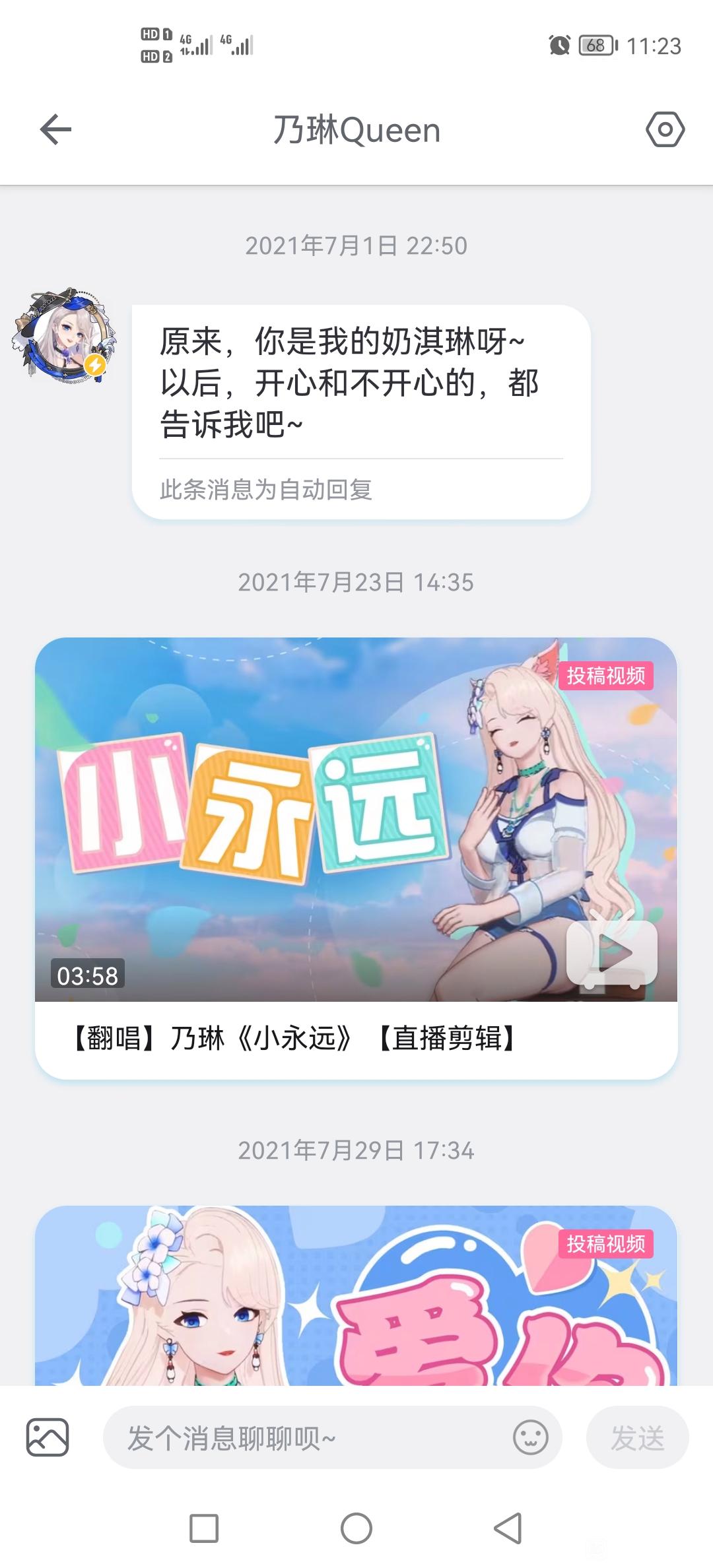Go to the home screen

(356, 1528)
